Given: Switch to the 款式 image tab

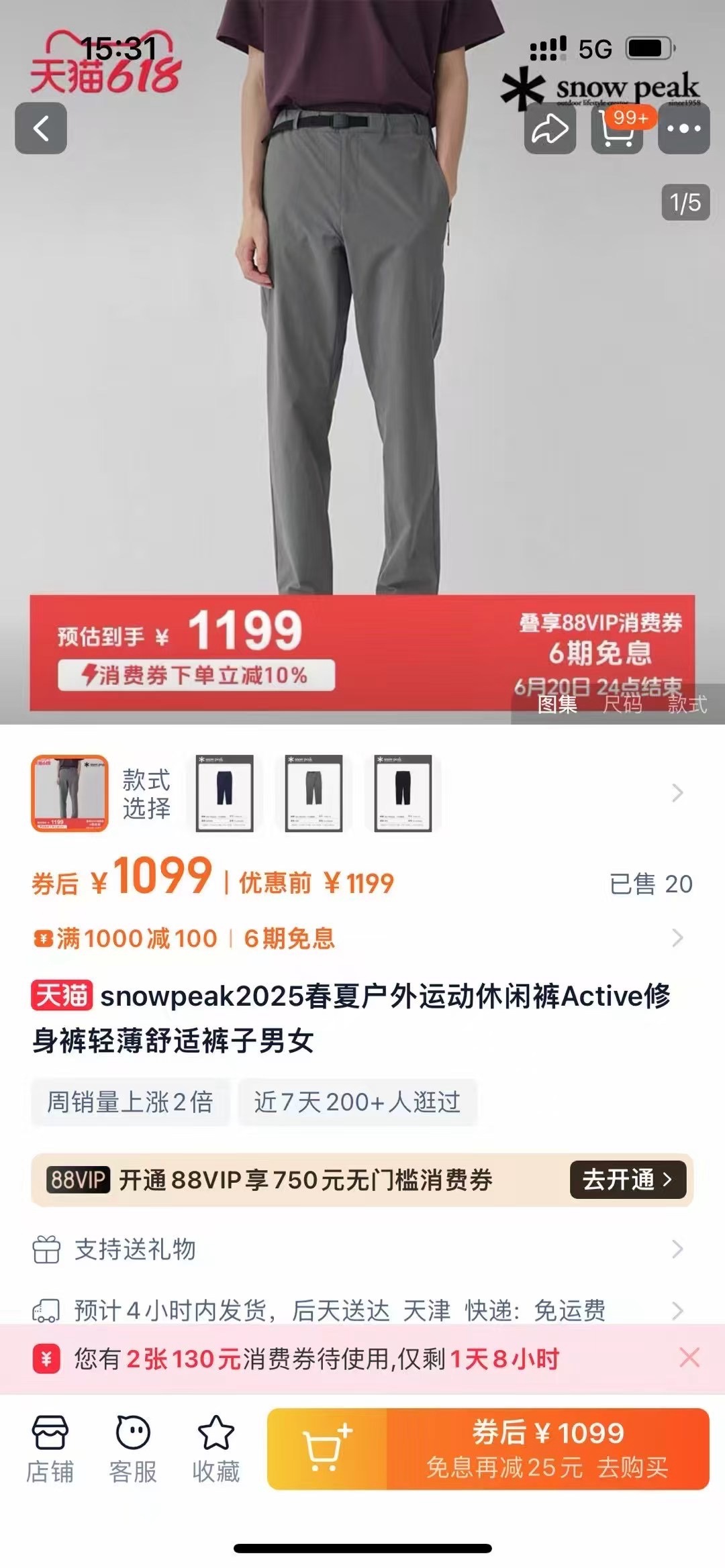Looking at the screenshot, I should pyautogui.click(x=687, y=704).
